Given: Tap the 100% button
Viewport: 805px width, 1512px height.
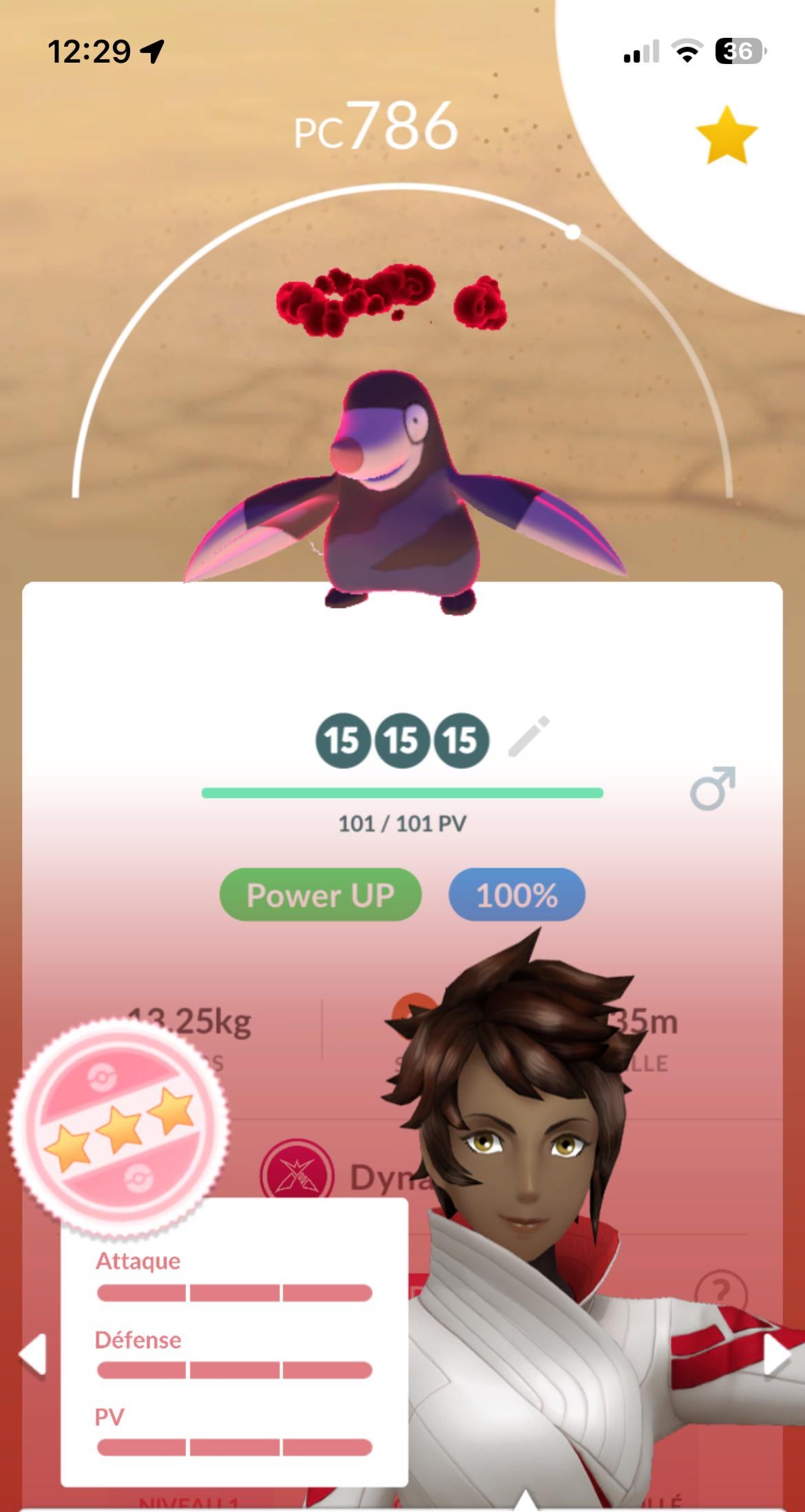Looking at the screenshot, I should [516, 894].
